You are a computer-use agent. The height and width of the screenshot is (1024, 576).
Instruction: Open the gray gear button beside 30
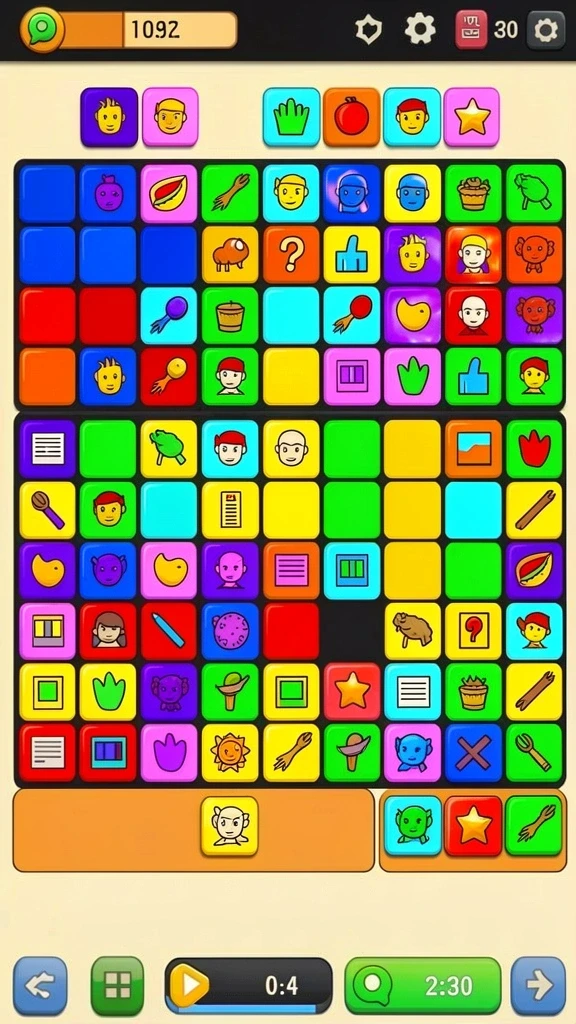(x=546, y=30)
